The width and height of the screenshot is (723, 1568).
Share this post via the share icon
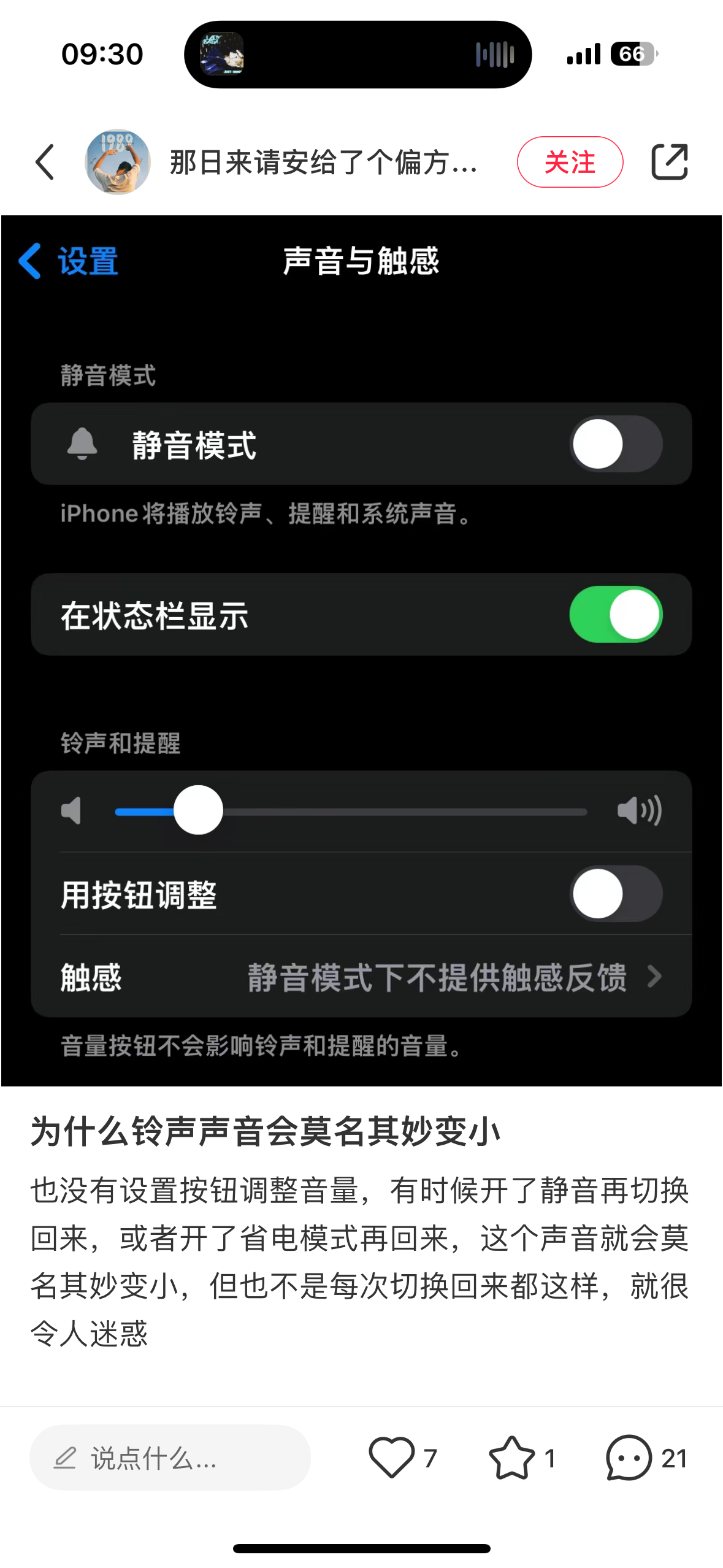pyautogui.click(x=669, y=163)
